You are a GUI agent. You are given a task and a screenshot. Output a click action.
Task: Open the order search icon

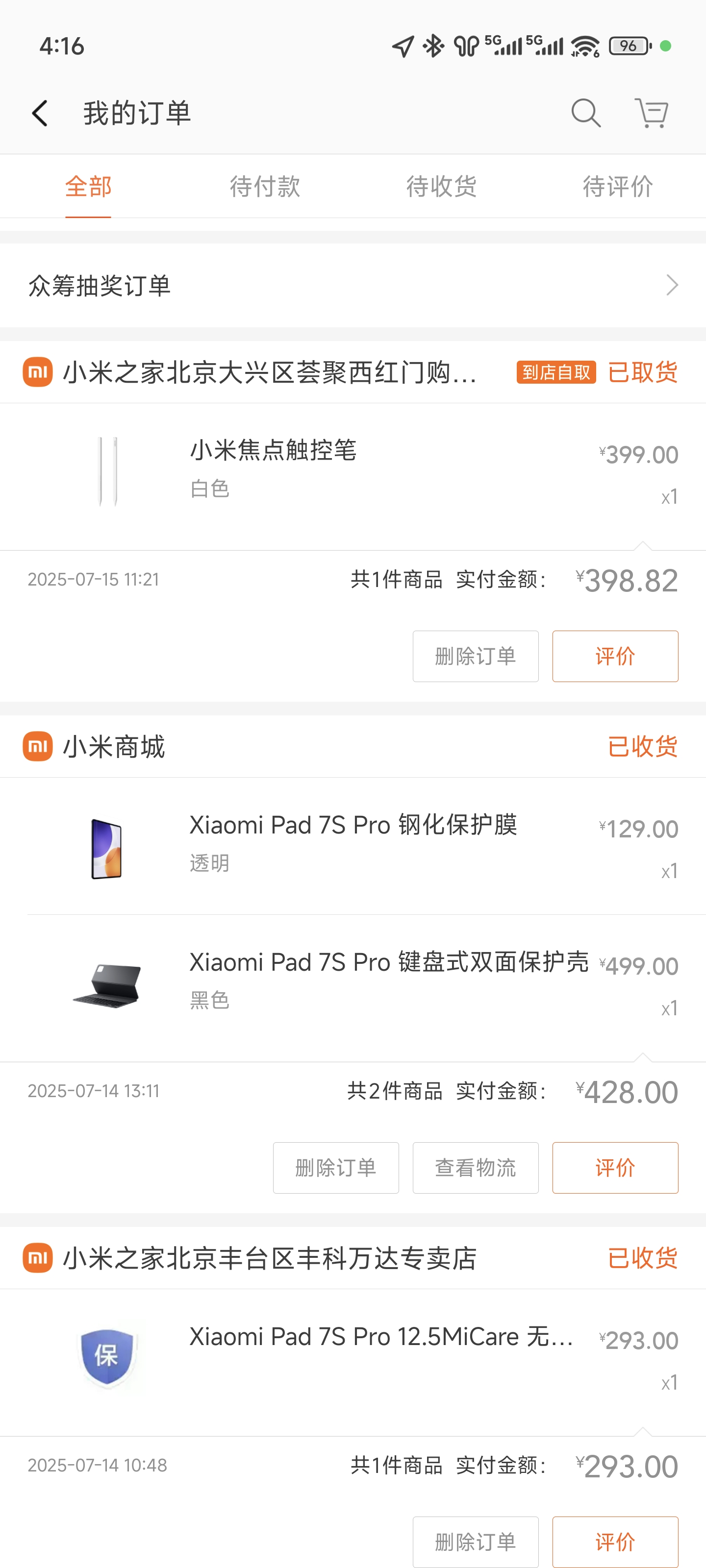tap(585, 113)
